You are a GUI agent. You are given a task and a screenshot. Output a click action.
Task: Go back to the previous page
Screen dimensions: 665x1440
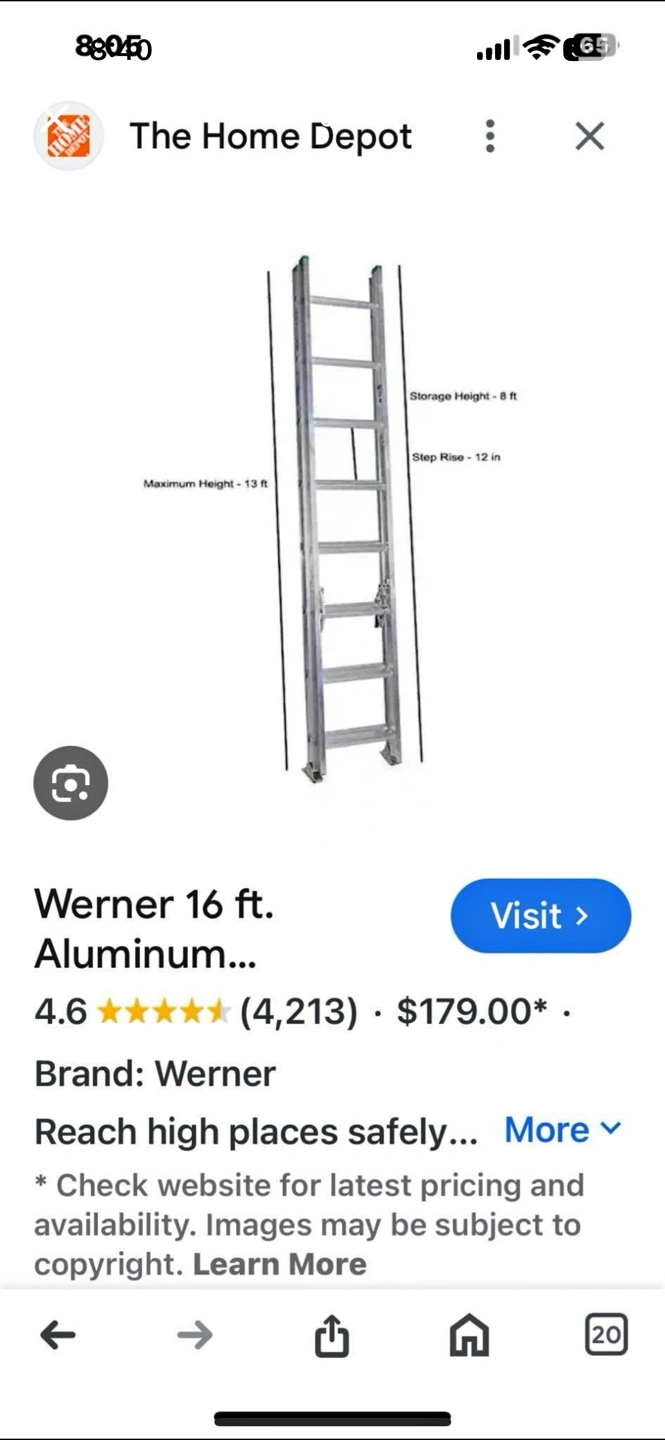[x=58, y=1335]
